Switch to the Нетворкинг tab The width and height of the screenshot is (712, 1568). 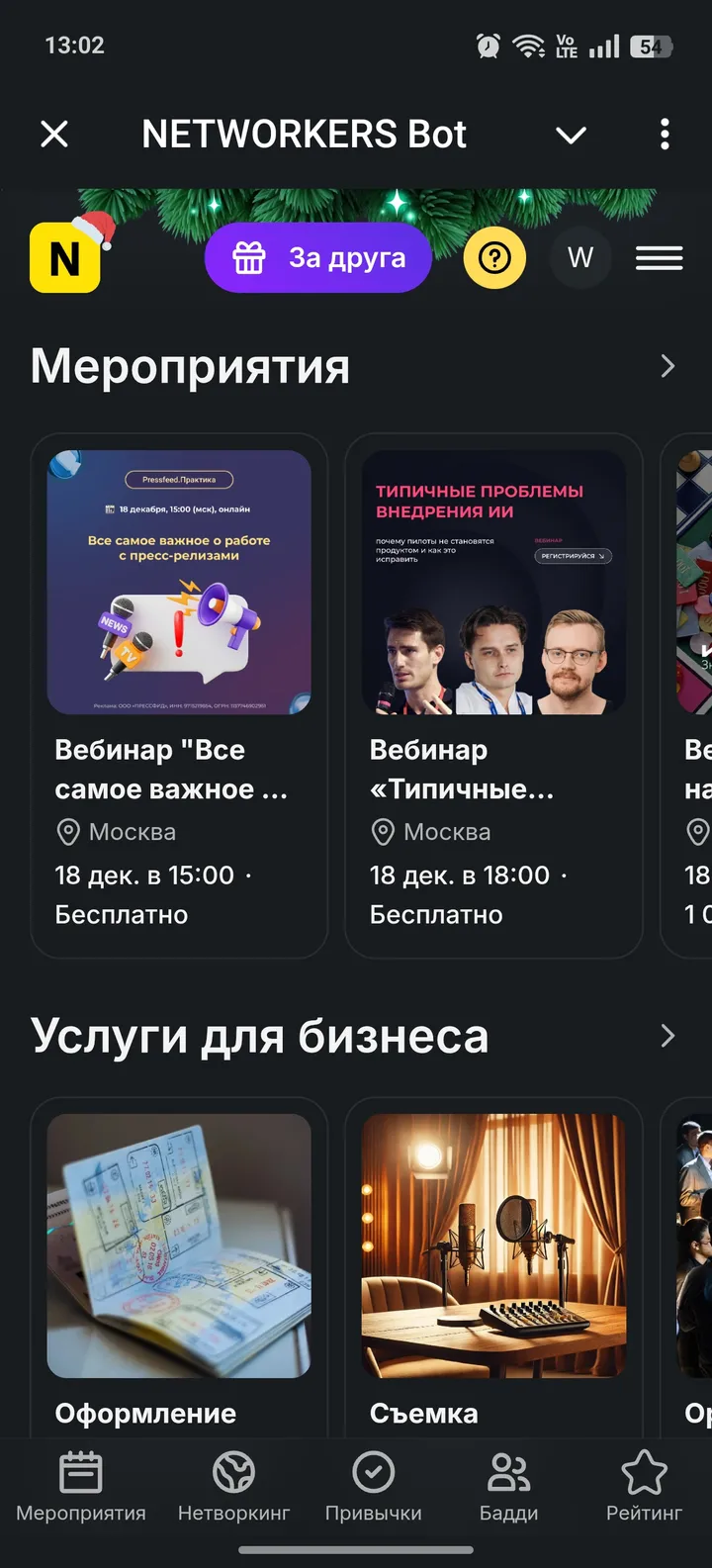(233, 1487)
